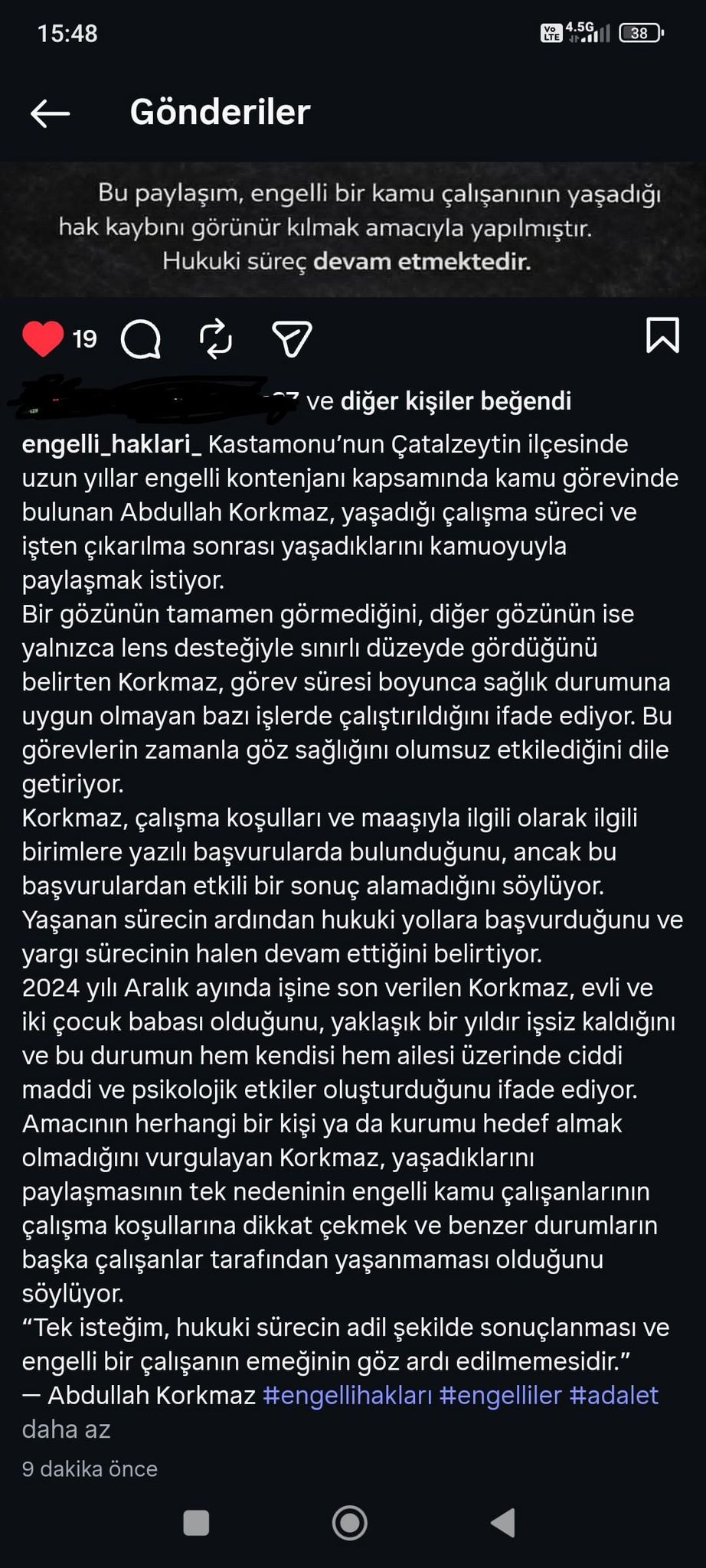Open the #adalet hashtag
706x1568 pixels.
pos(613,1395)
